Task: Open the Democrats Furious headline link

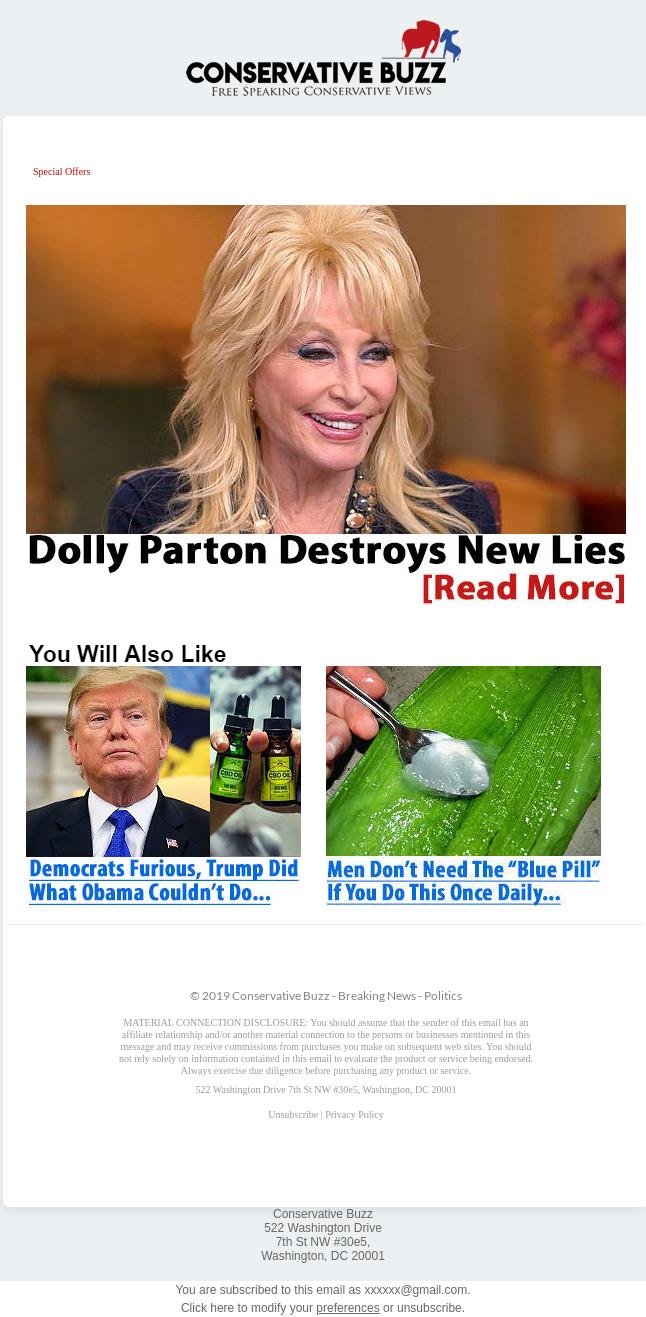Action: pyautogui.click(x=163, y=881)
